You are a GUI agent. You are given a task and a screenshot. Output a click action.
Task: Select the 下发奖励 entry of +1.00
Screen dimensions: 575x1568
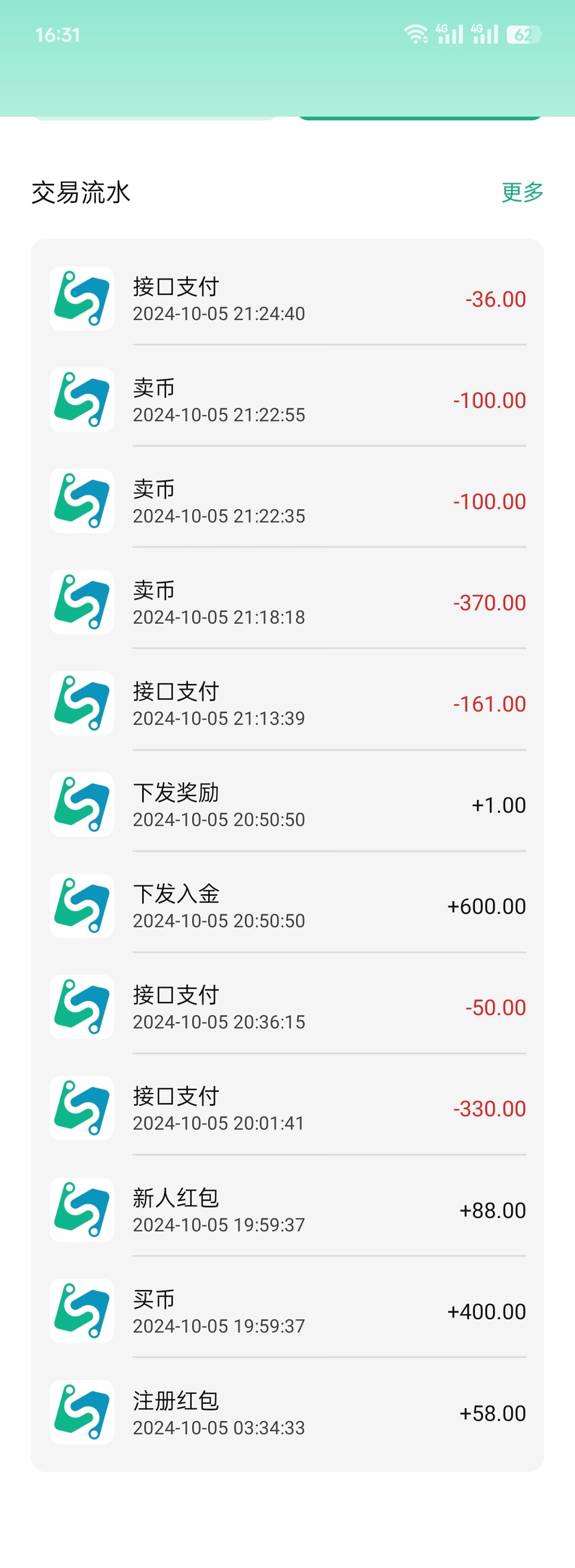(x=287, y=805)
